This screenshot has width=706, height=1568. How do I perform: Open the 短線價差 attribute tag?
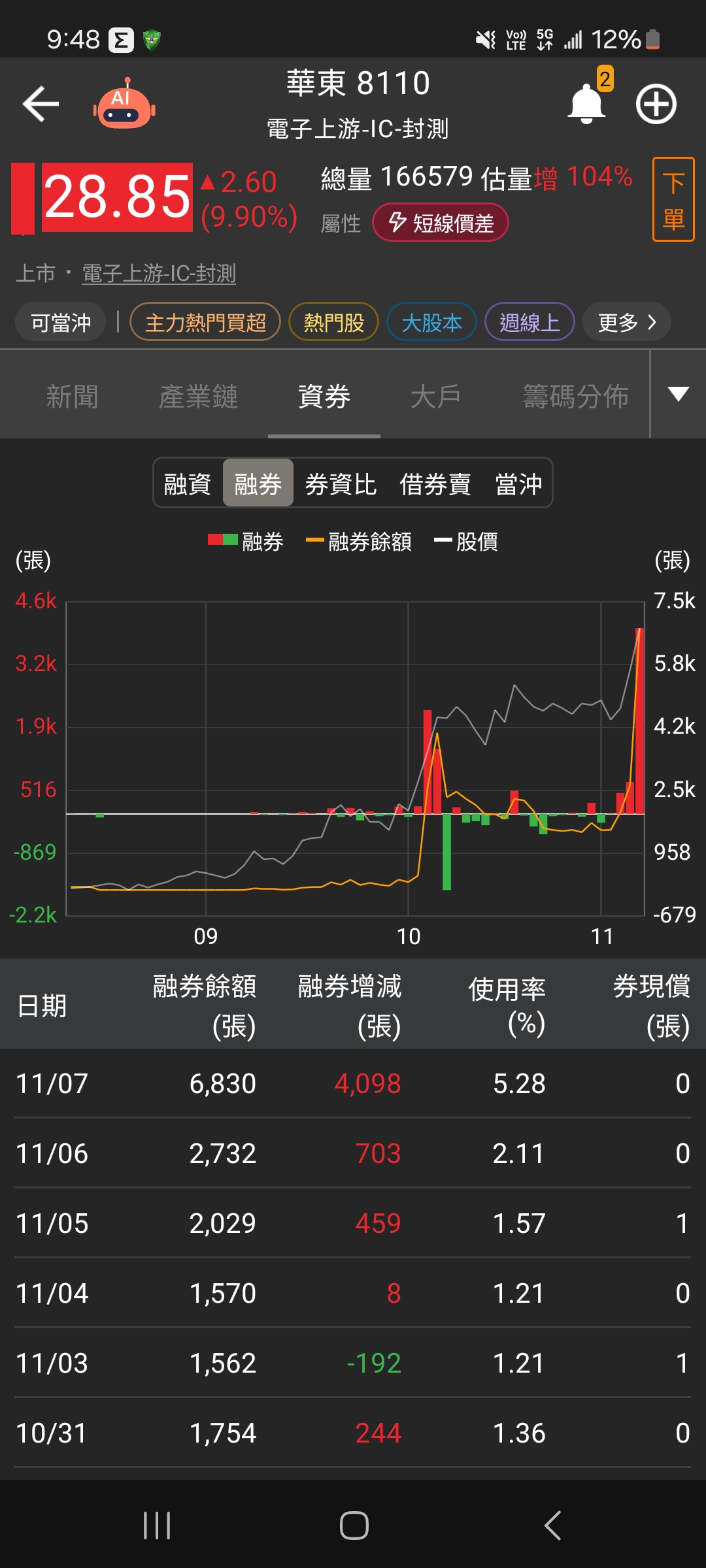pyautogui.click(x=440, y=223)
